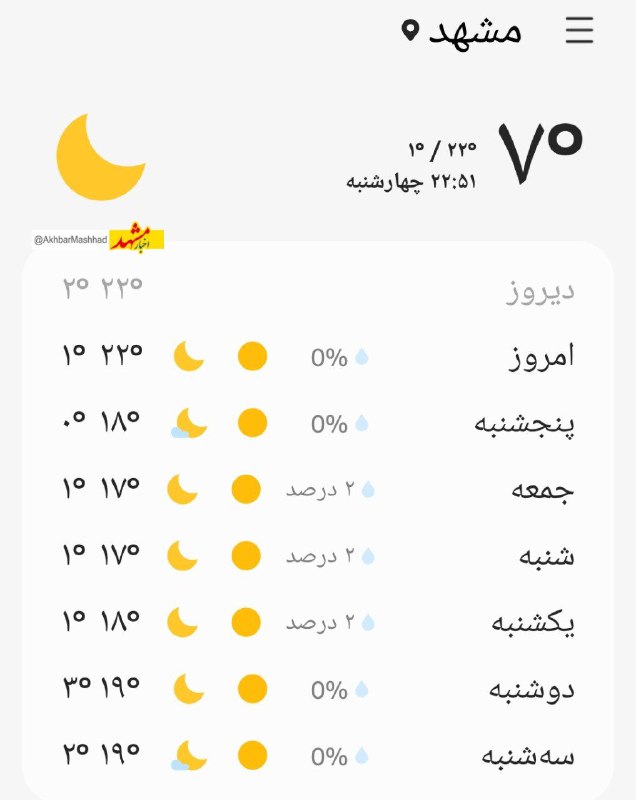Open the hamburger menu
This screenshot has width=636, height=800.
coord(579,31)
